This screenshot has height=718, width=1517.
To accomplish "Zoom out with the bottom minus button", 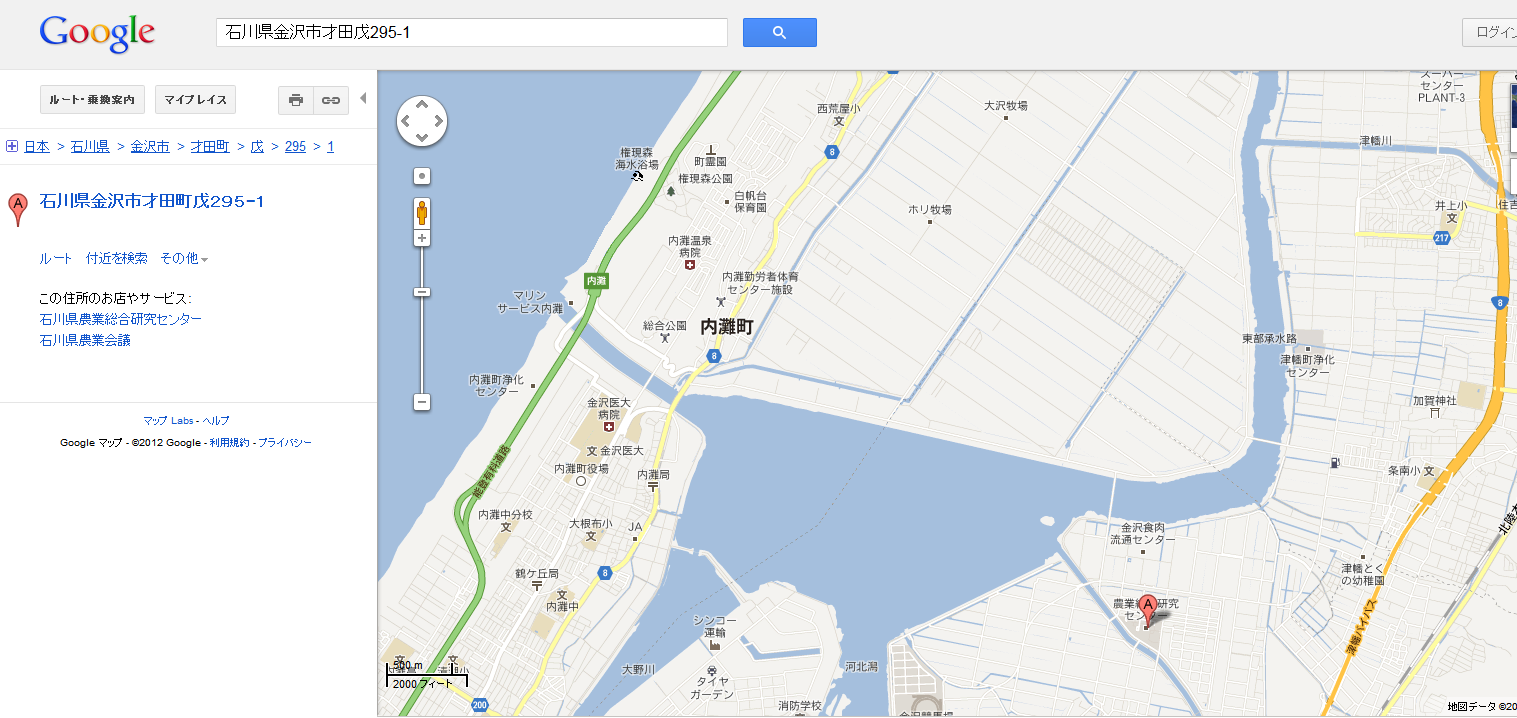I will (x=422, y=402).
